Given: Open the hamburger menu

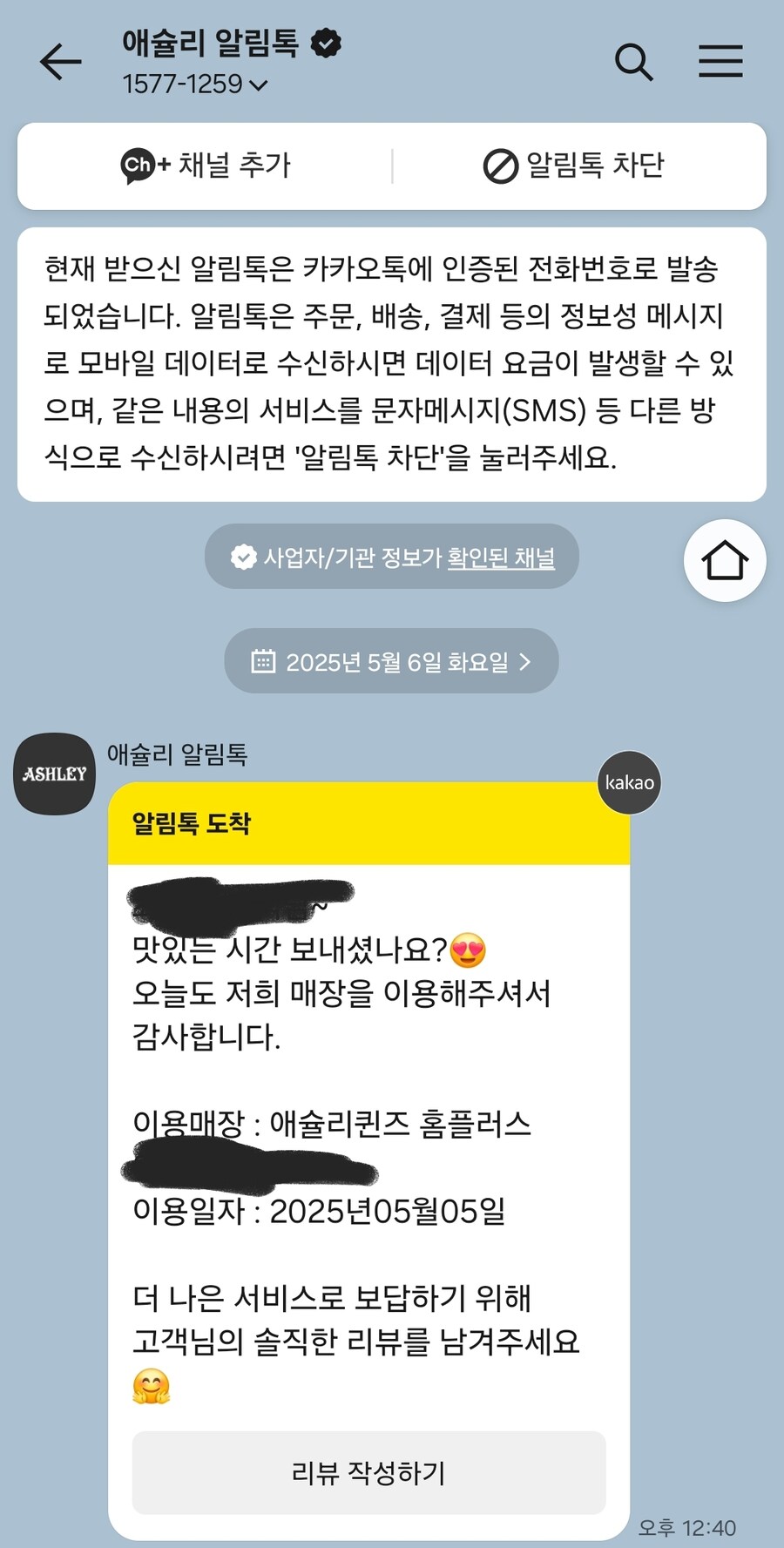Looking at the screenshot, I should click(x=720, y=62).
